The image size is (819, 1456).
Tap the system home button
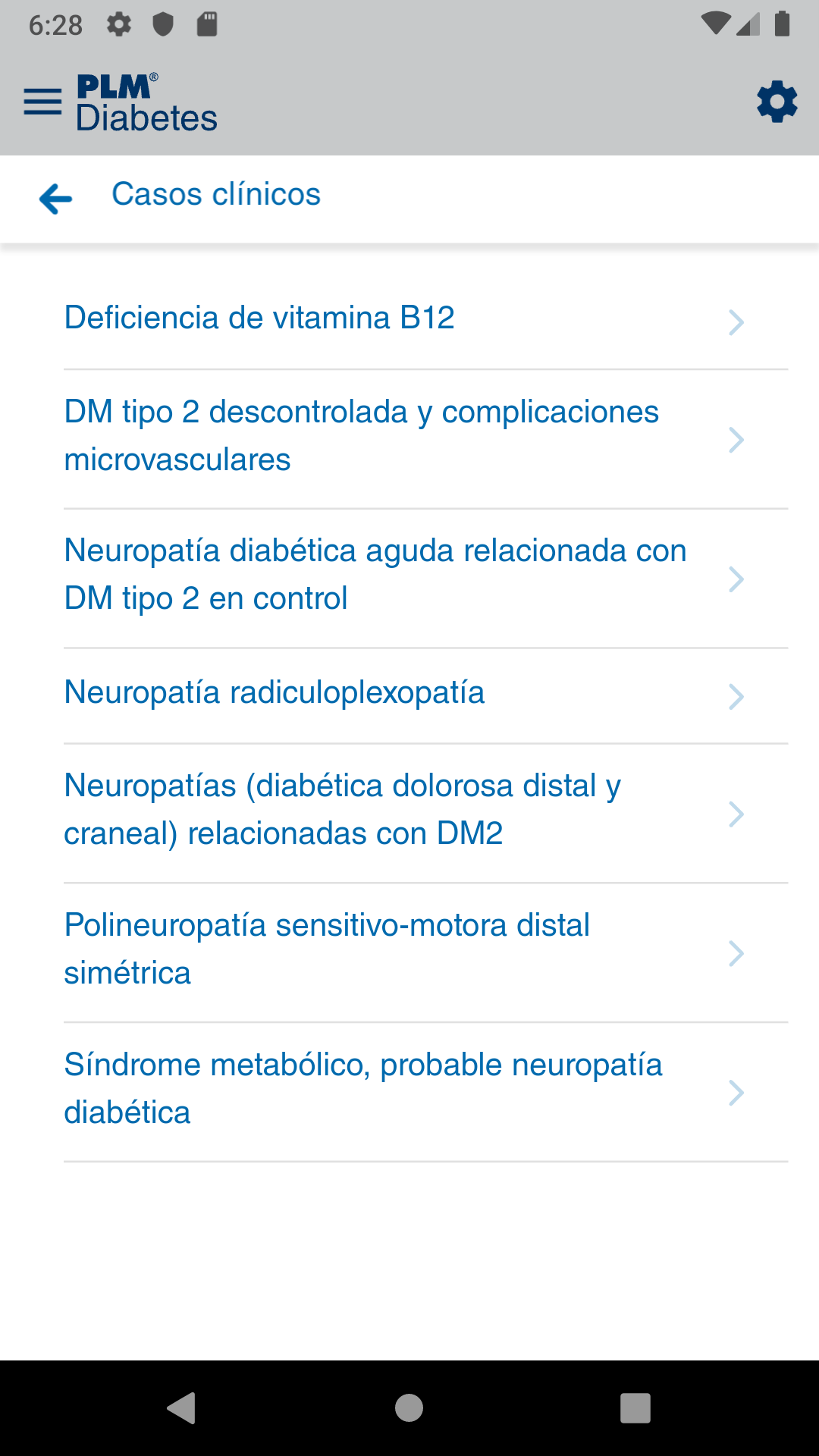click(409, 1408)
